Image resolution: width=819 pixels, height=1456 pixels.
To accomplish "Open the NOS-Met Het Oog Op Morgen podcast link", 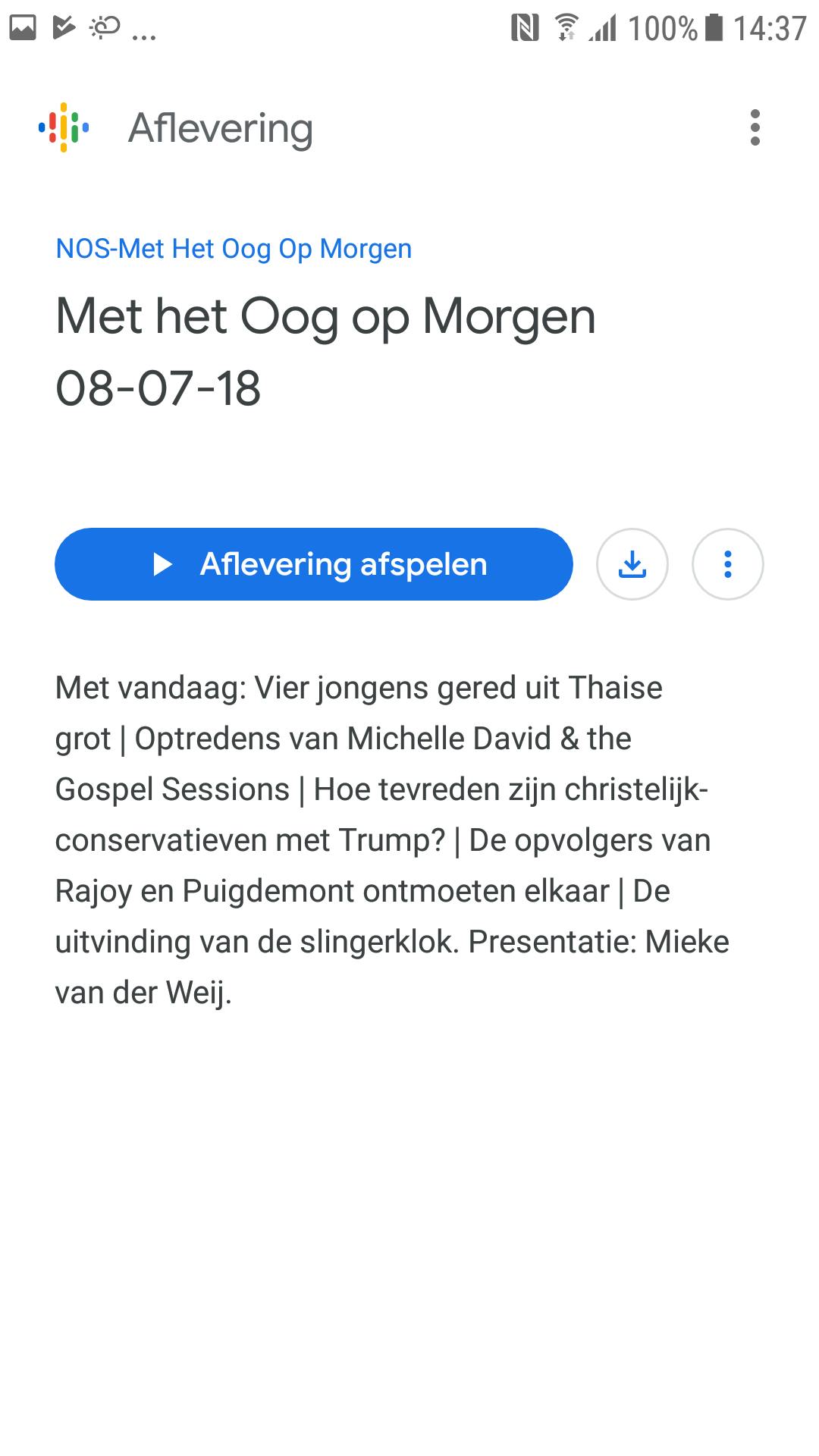I will 234,249.
